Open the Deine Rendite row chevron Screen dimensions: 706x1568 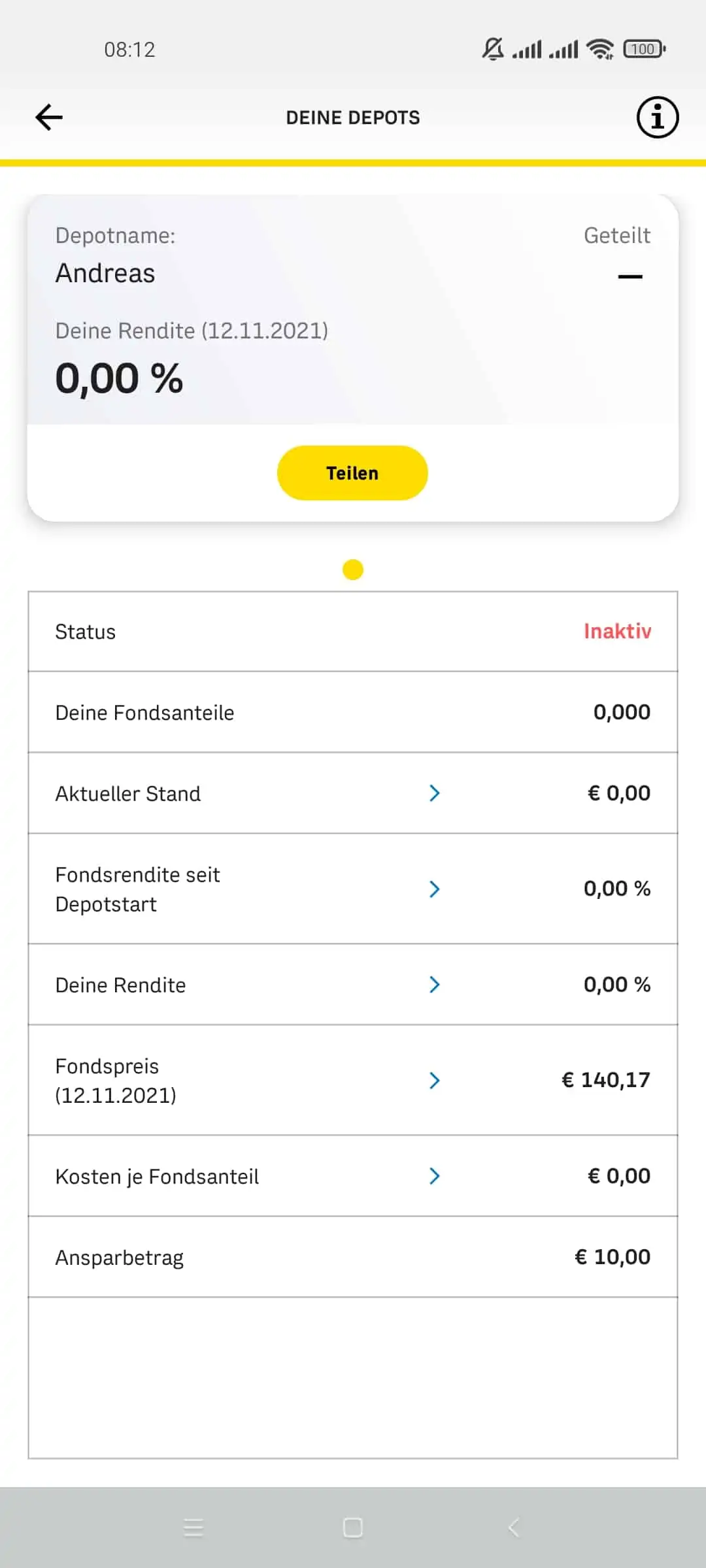[435, 985]
